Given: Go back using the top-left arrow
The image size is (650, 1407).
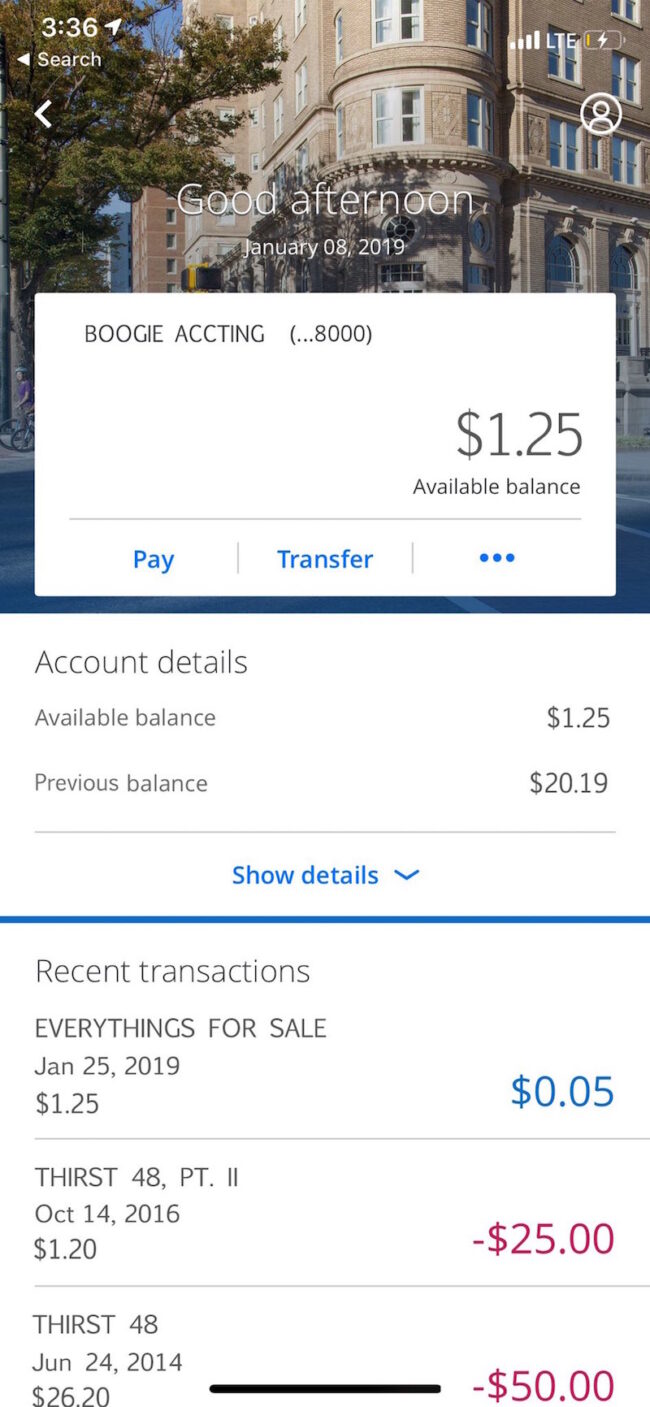Looking at the screenshot, I should point(43,115).
